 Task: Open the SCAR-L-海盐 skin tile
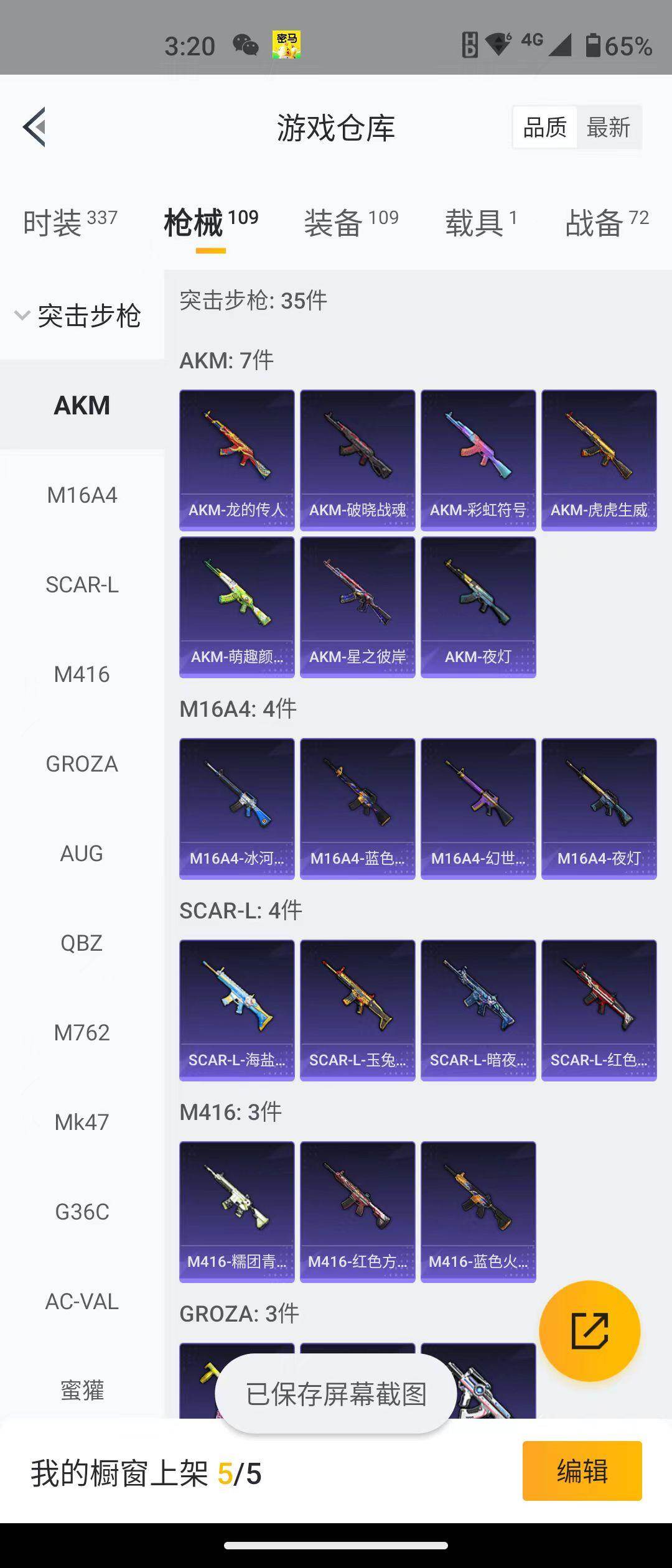click(236, 1010)
